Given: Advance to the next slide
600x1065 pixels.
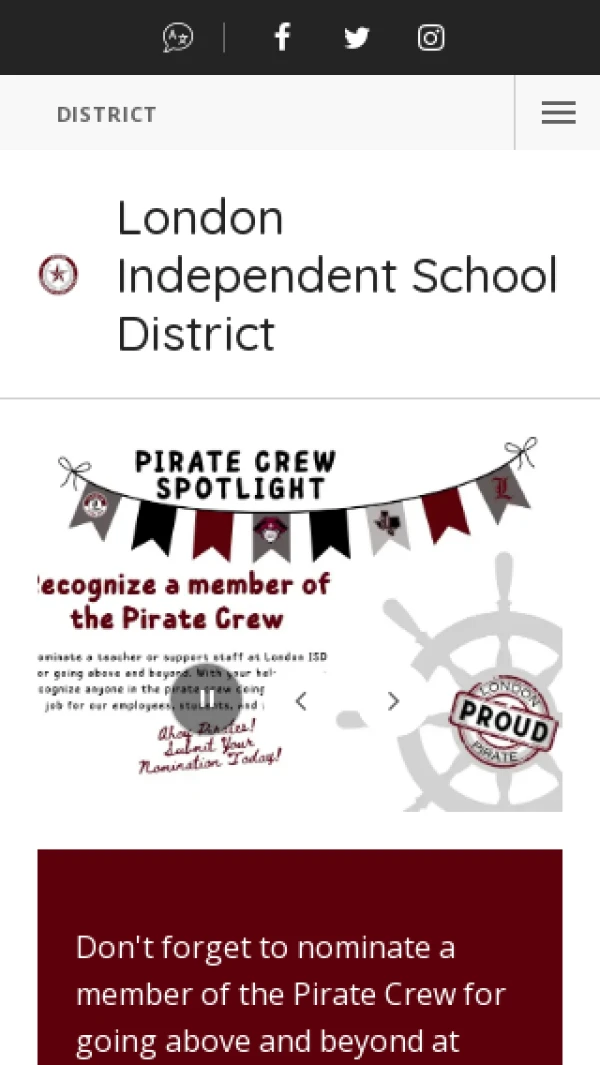Looking at the screenshot, I should click(x=393, y=701).
